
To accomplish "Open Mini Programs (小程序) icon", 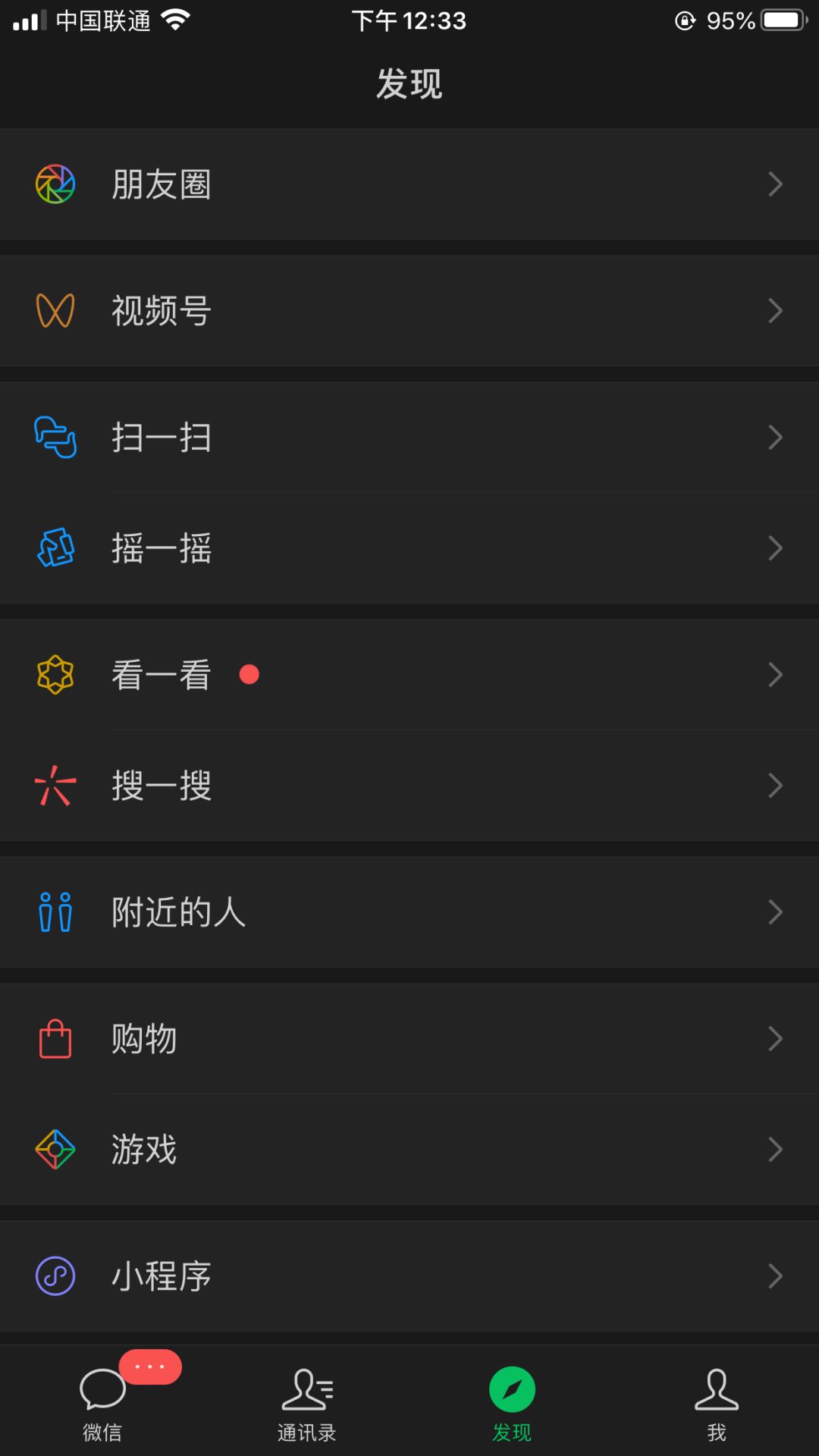I will tap(55, 1276).
